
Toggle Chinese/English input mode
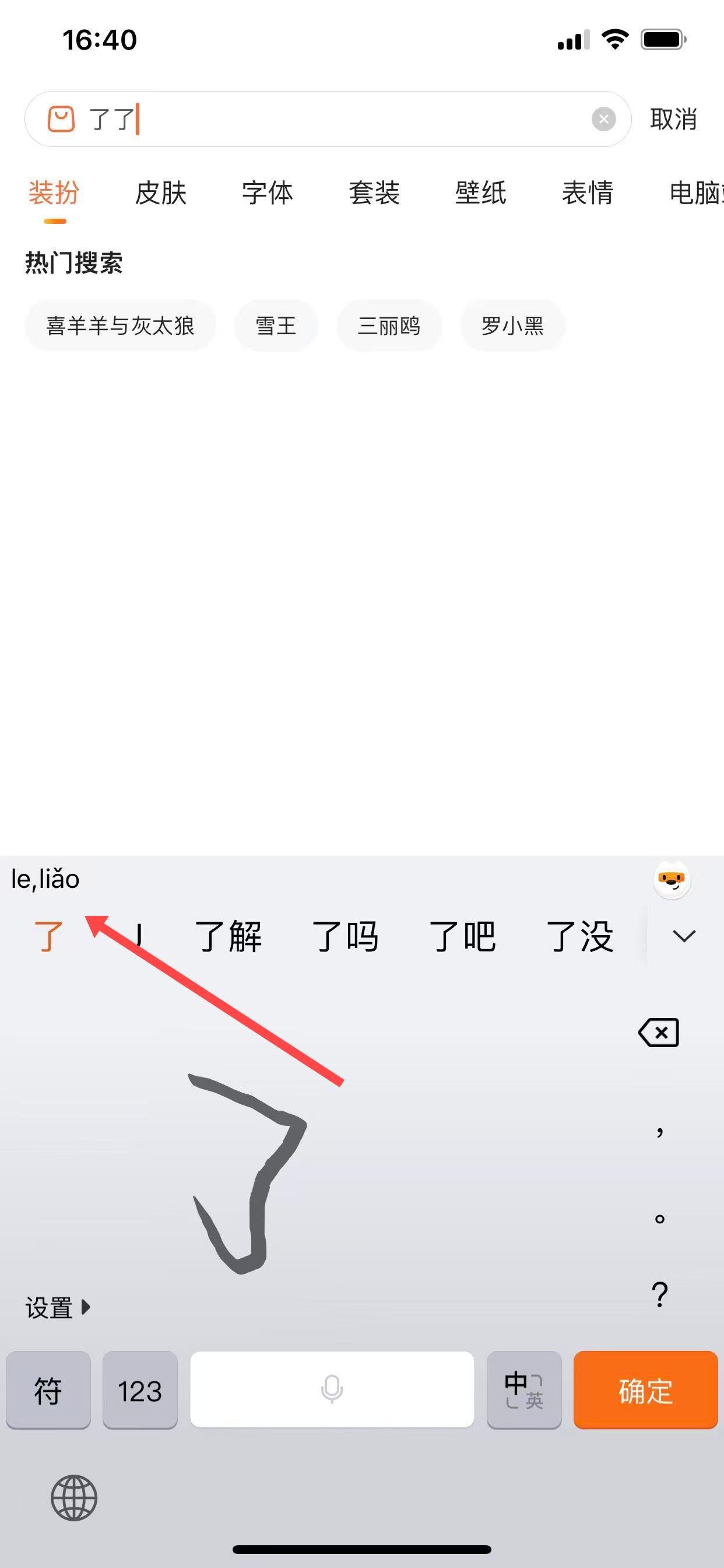click(524, 1390)
